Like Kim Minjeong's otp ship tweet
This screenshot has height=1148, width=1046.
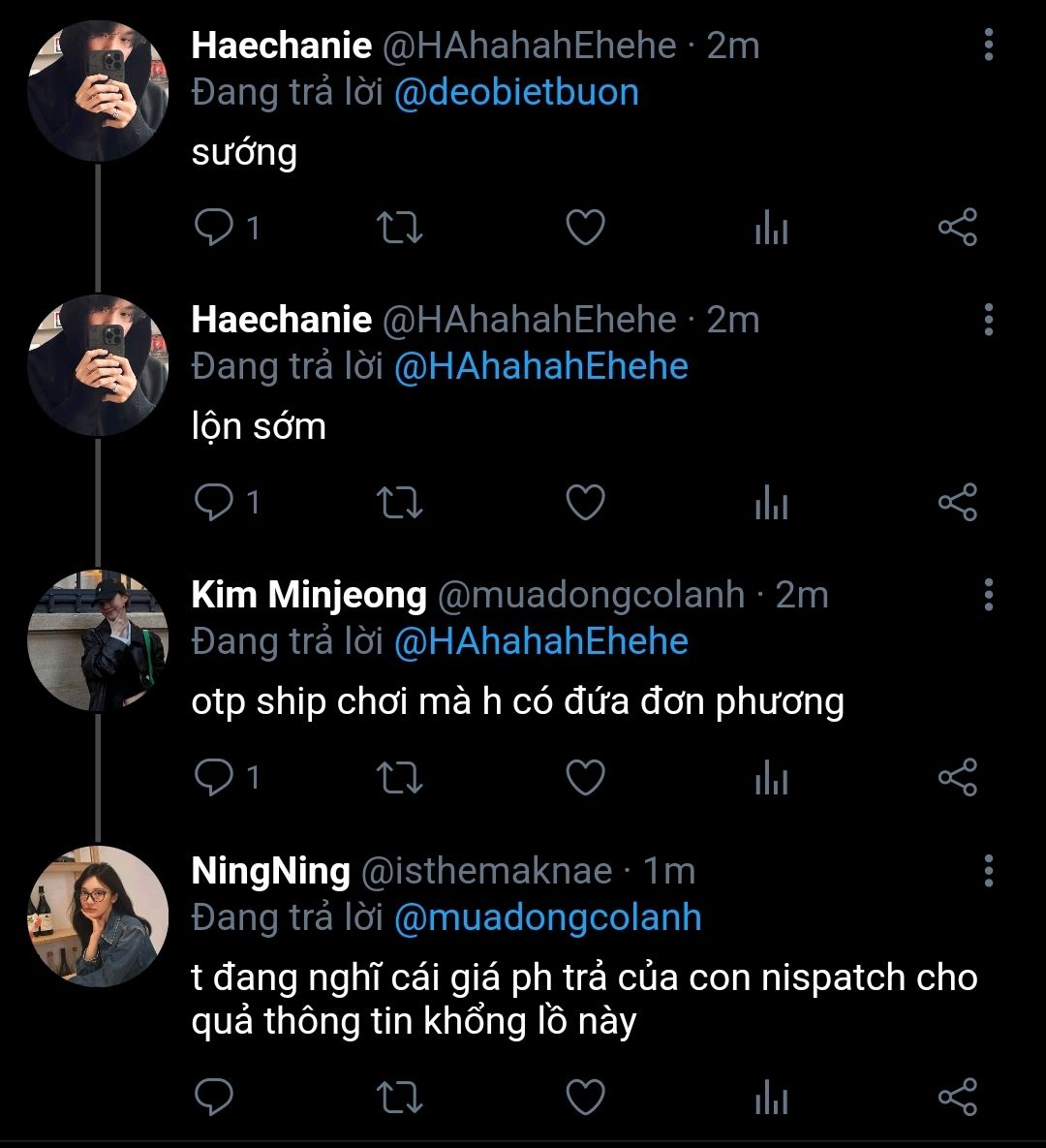point(585,777)
